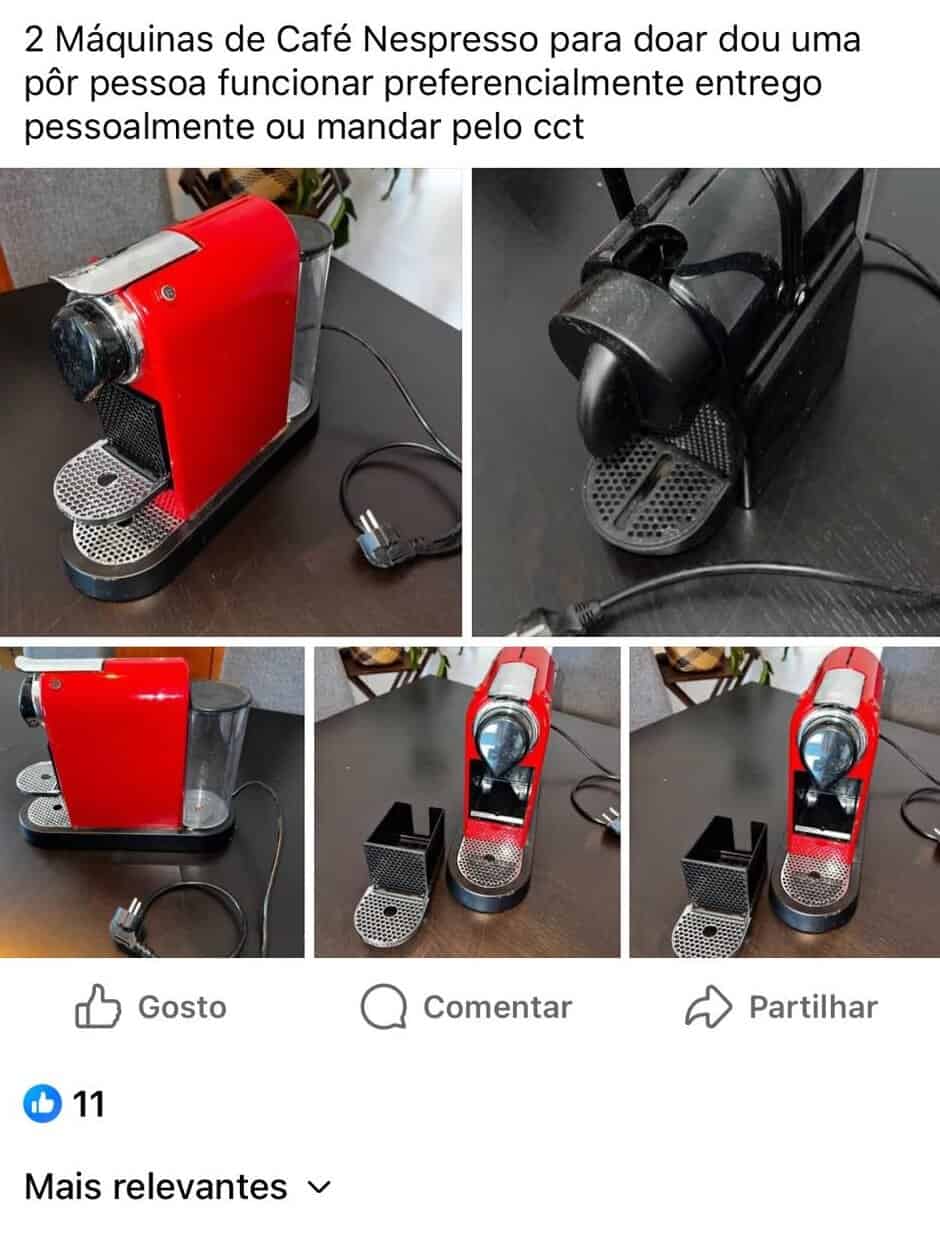Viewport: 940px width, 1236px height.
Task: Open the side-view red machine photo
Action: click(x=152, y=802)
